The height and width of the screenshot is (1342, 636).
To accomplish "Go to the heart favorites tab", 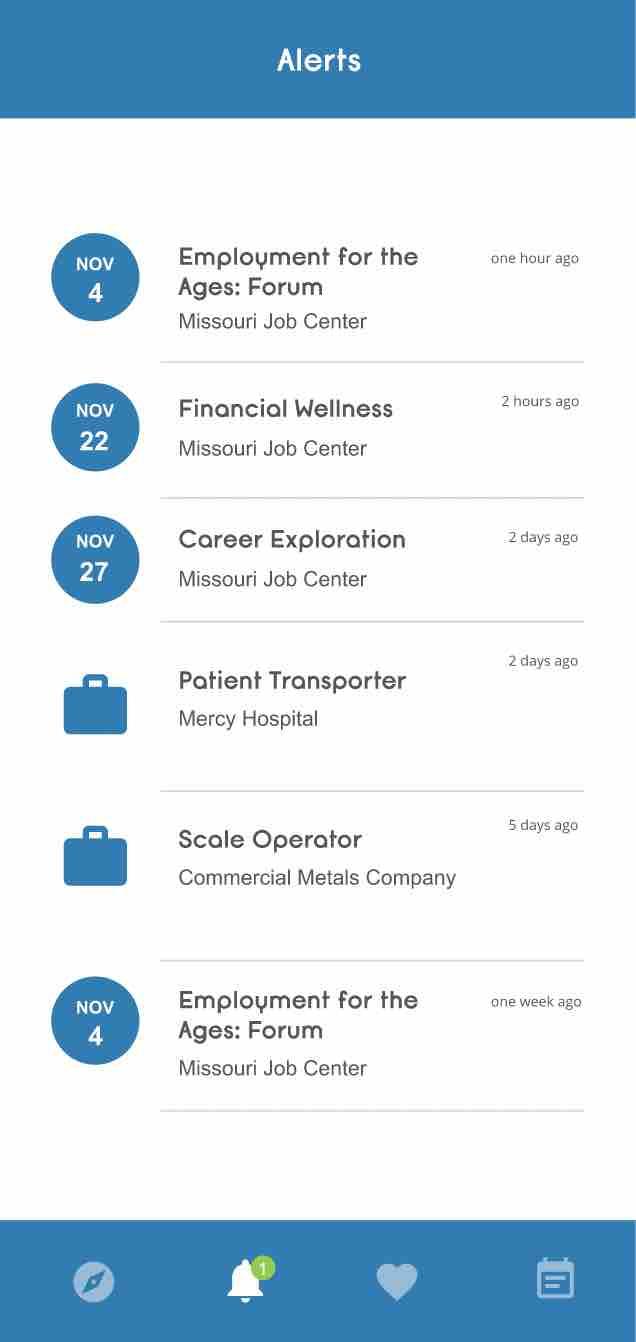I will pyautogui.click(x=396, y=1281).
